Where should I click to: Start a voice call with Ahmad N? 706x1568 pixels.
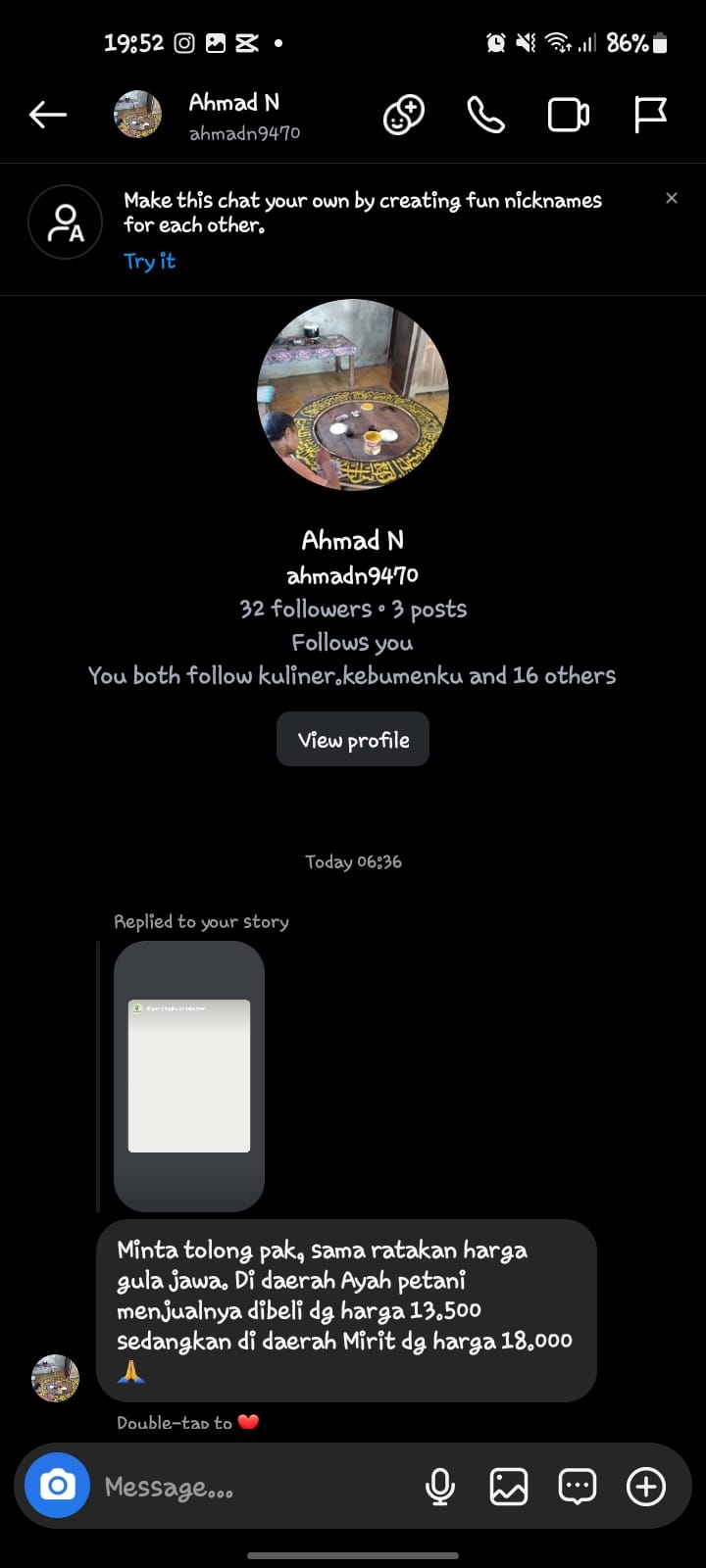485,115
